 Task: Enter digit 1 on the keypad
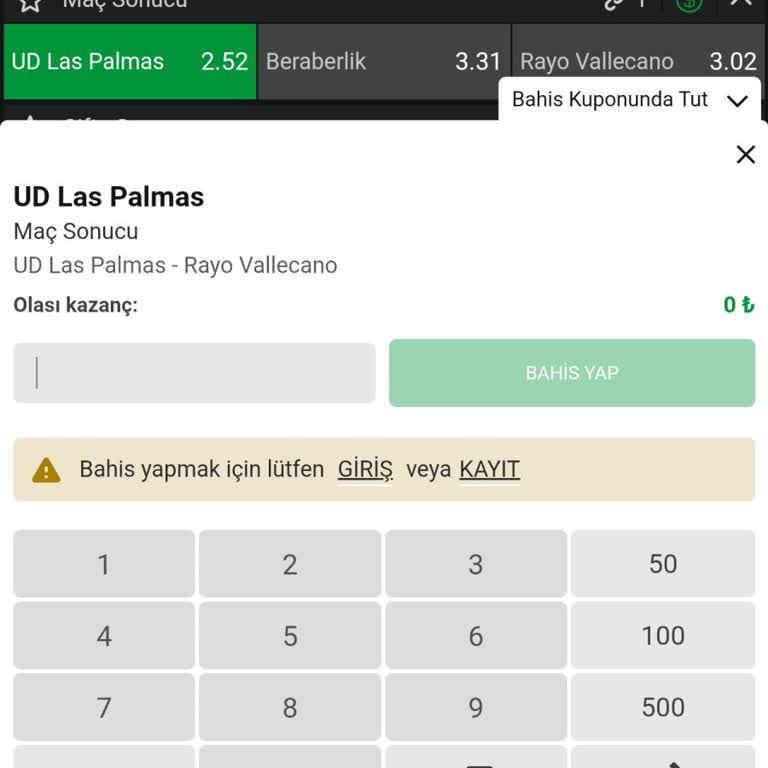pos(104,564)
